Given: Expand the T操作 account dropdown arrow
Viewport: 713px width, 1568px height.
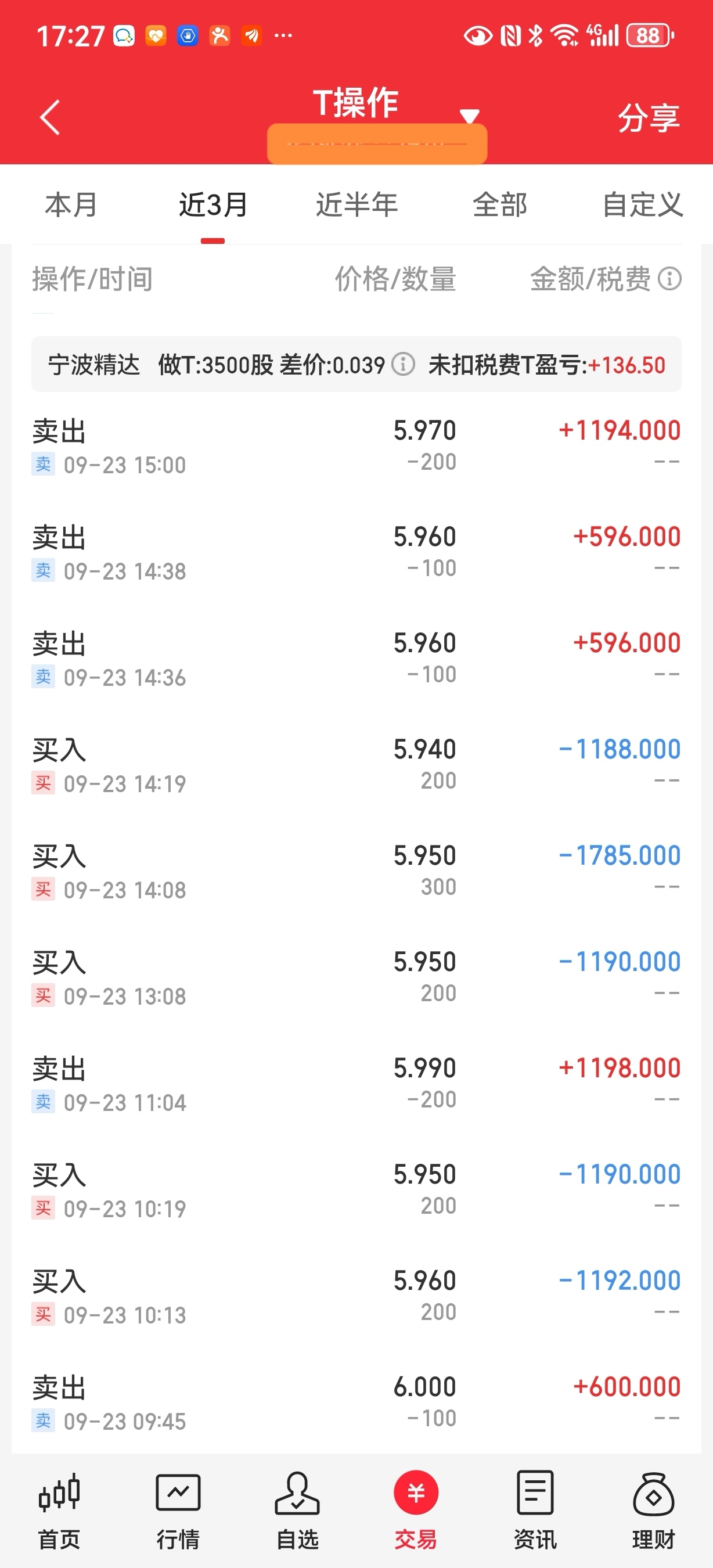Looking at the screenshot, I should point(469,116).
